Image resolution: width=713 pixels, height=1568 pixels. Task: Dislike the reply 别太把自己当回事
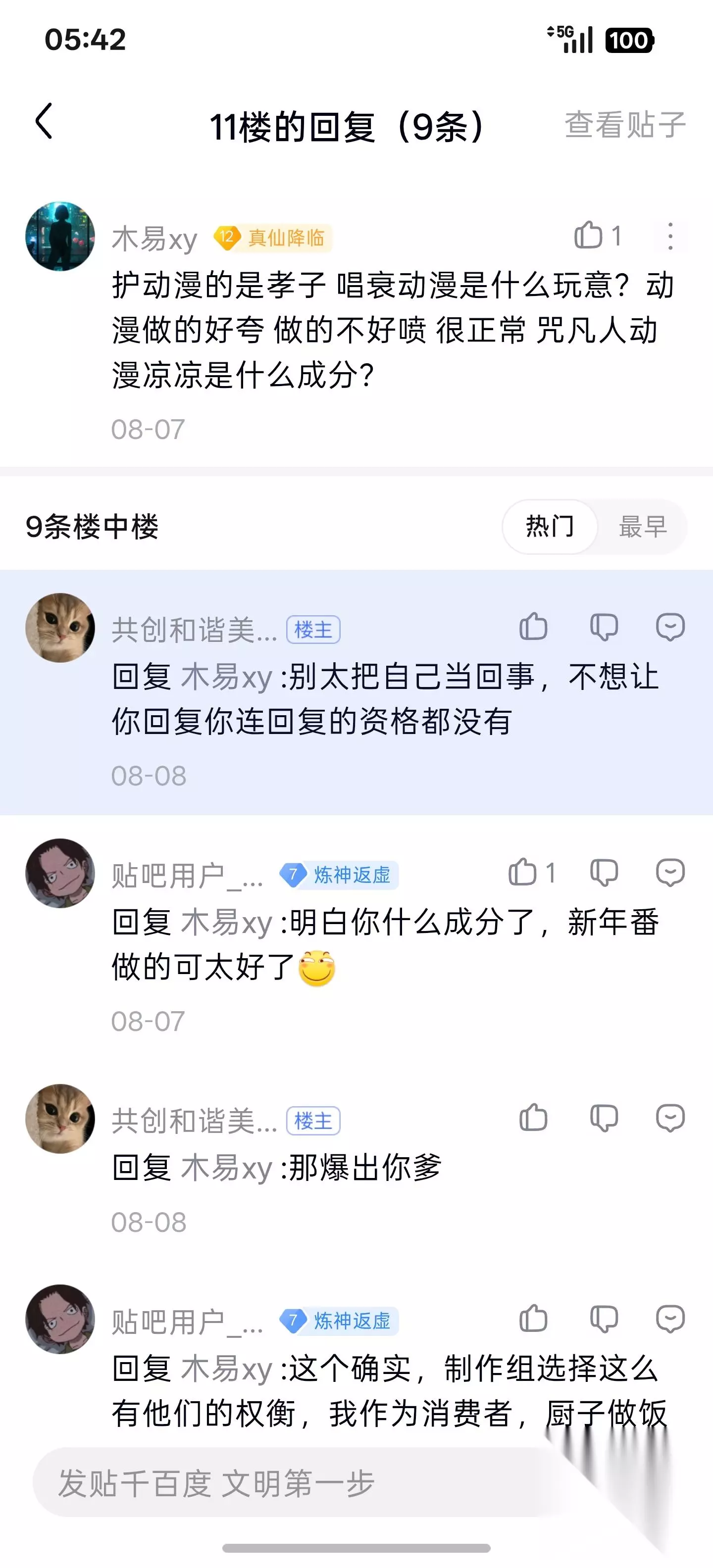point(604,627)
